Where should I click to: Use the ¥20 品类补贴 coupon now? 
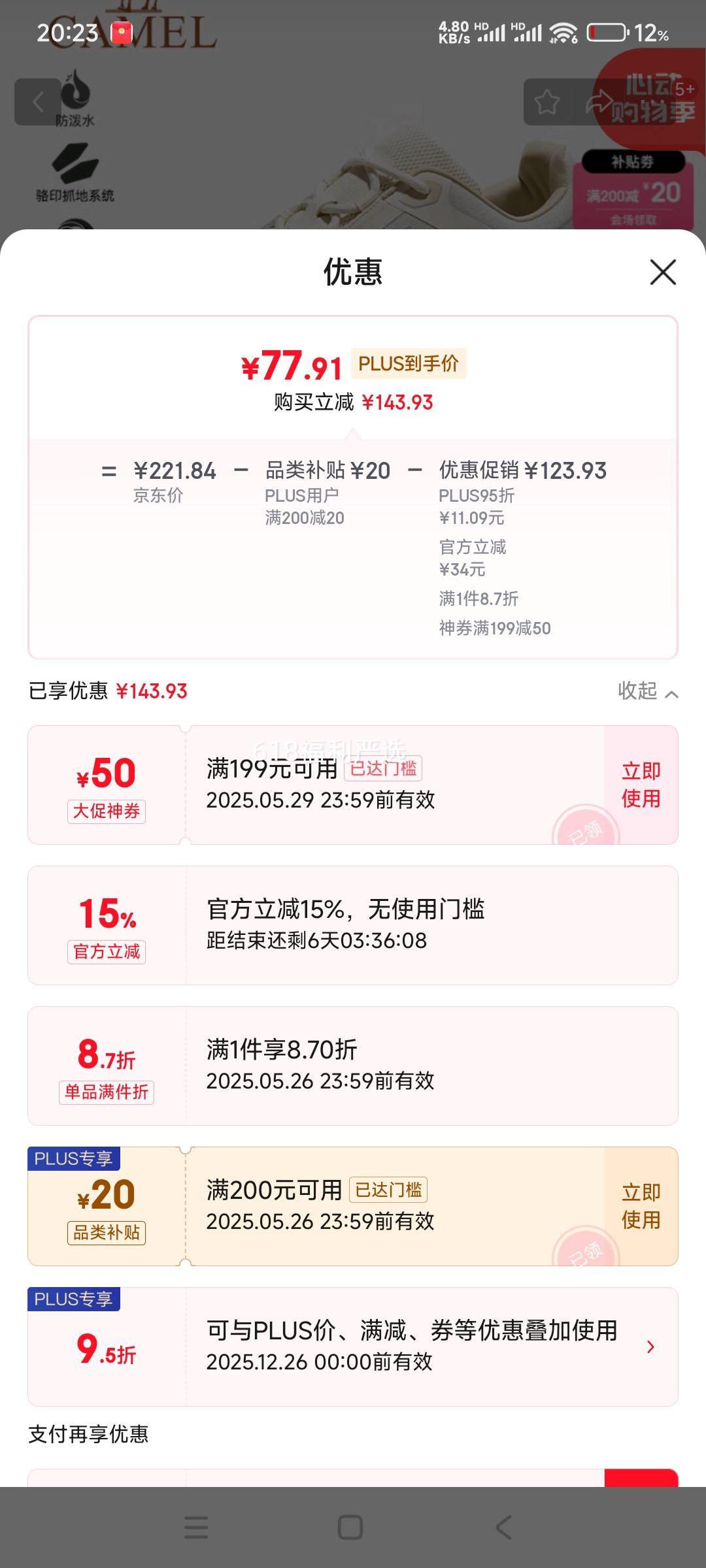641,1206
